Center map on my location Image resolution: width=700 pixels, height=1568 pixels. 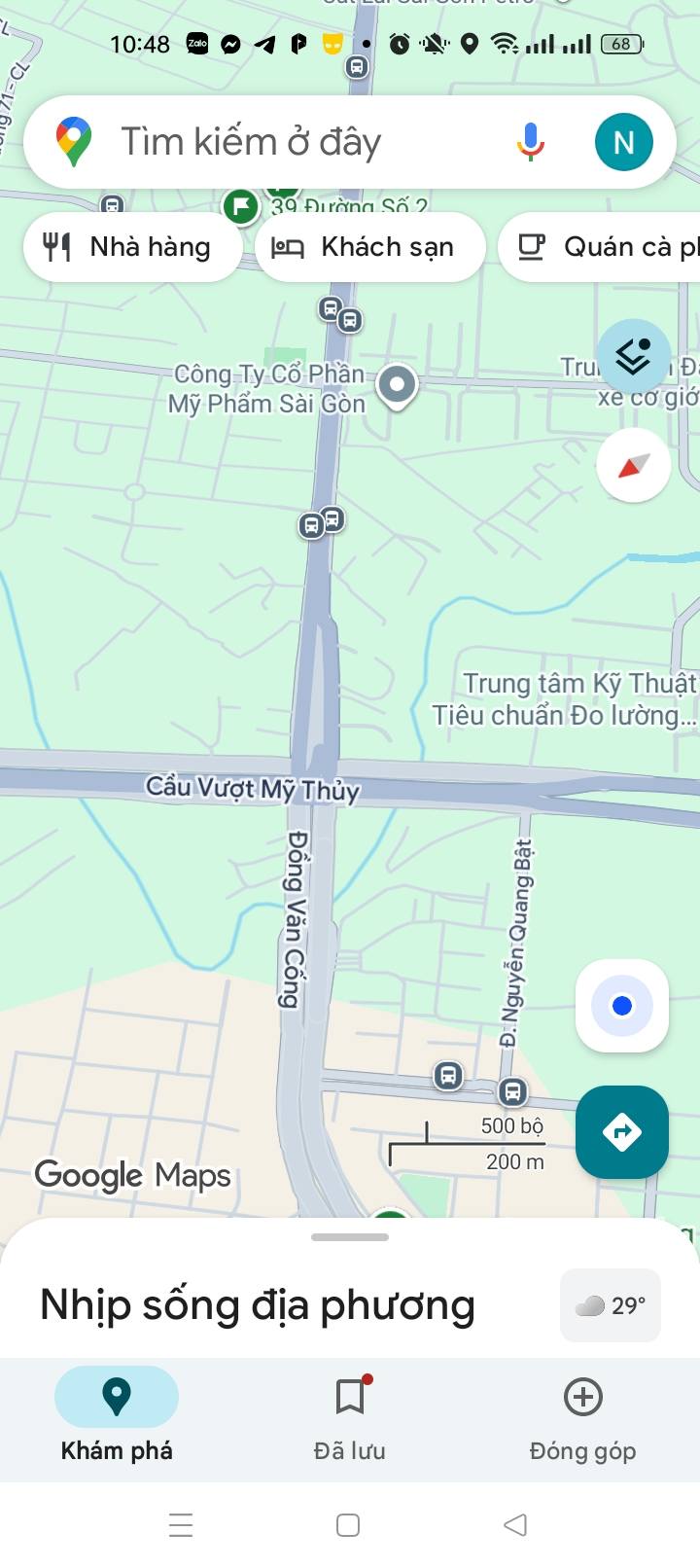[622, 1006]
